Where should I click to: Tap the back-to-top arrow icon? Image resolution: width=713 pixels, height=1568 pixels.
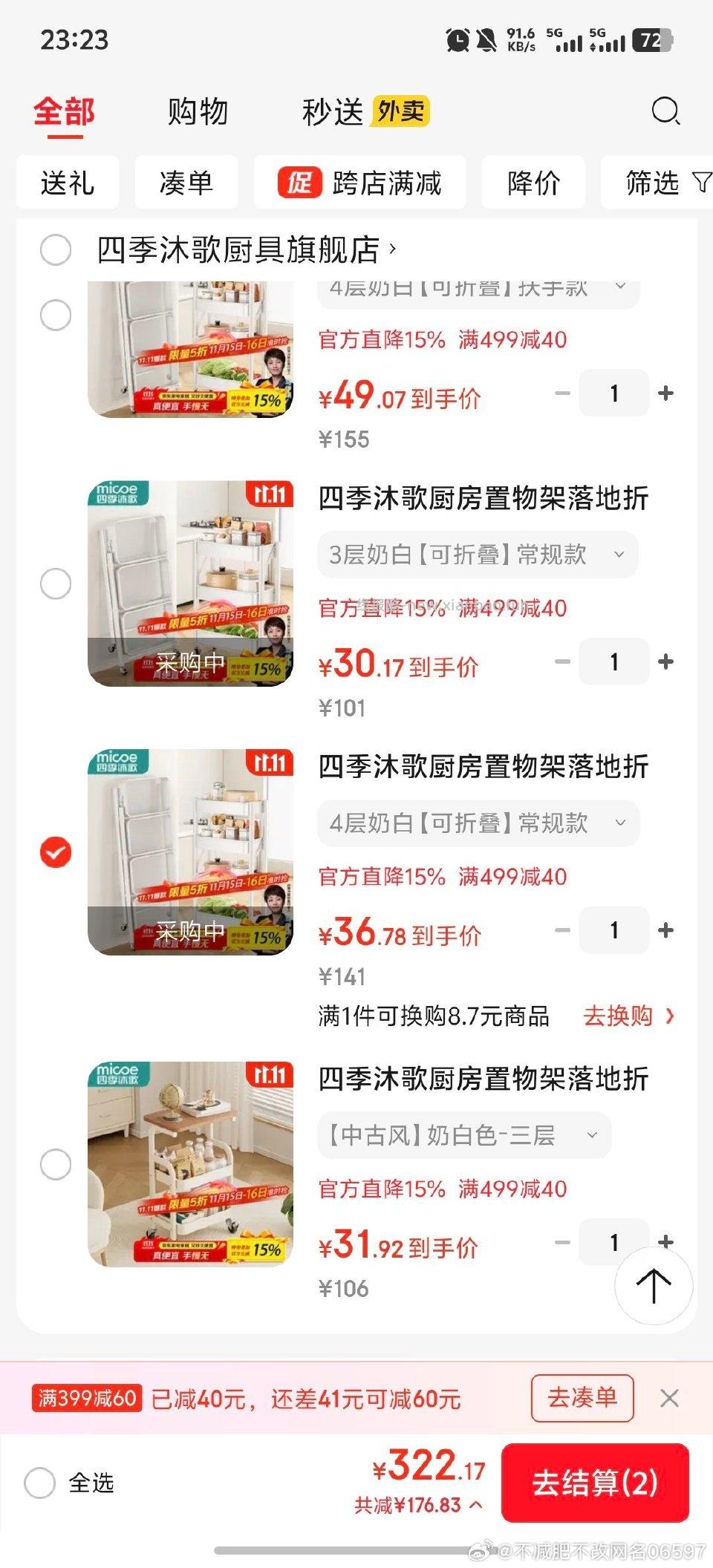[654, 1286]
